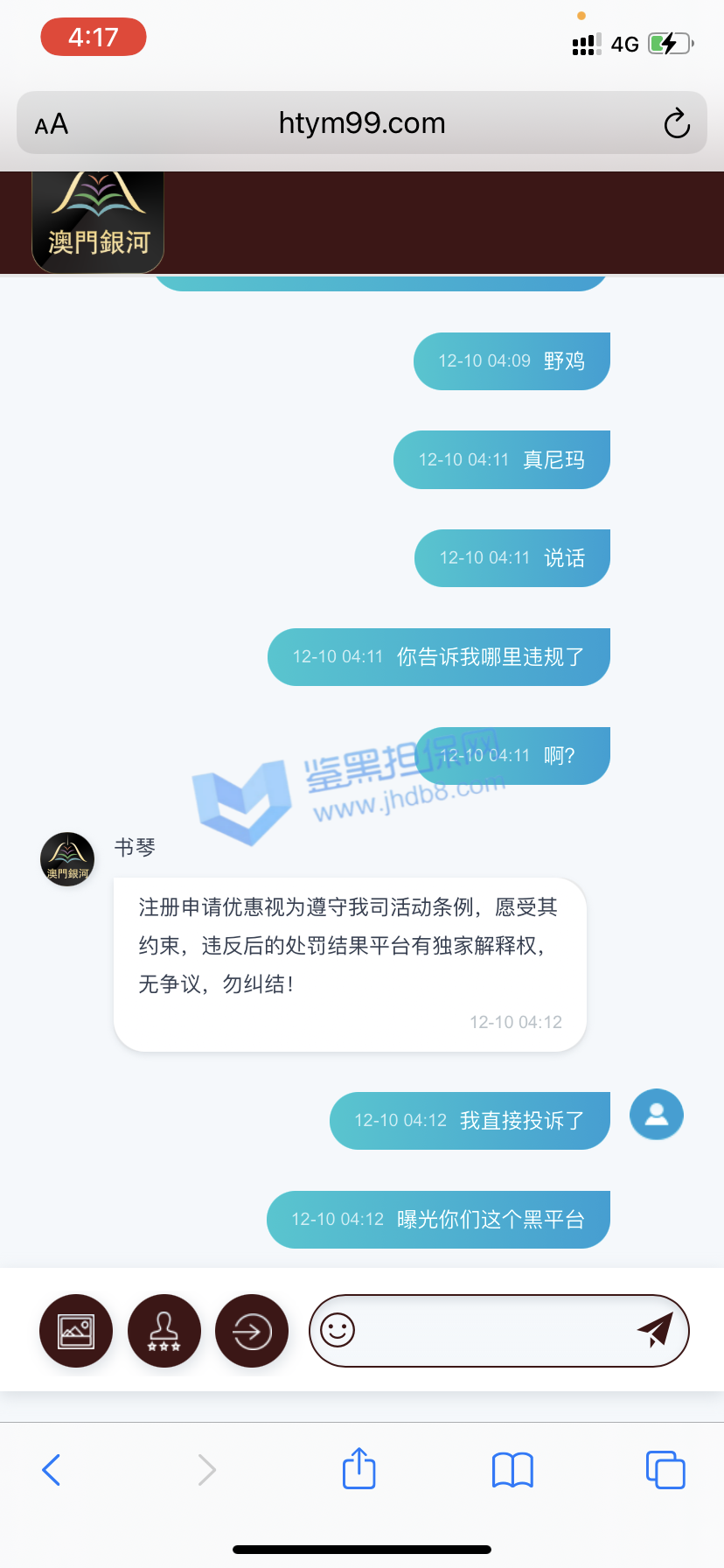Go back to the previous page
This screenshot has height=1568, width=724.
(52, 1469)
